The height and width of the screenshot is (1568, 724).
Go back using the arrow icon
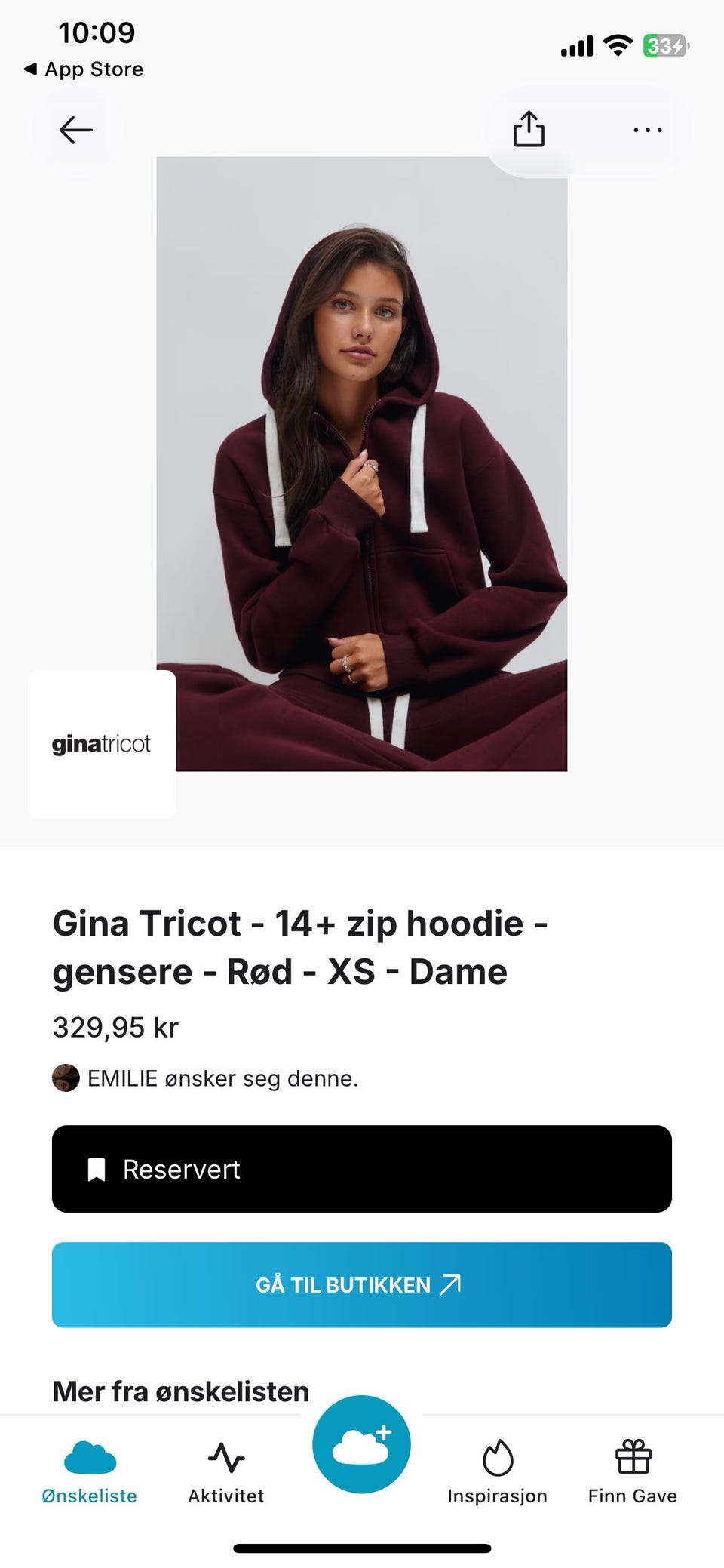point(74,129)
